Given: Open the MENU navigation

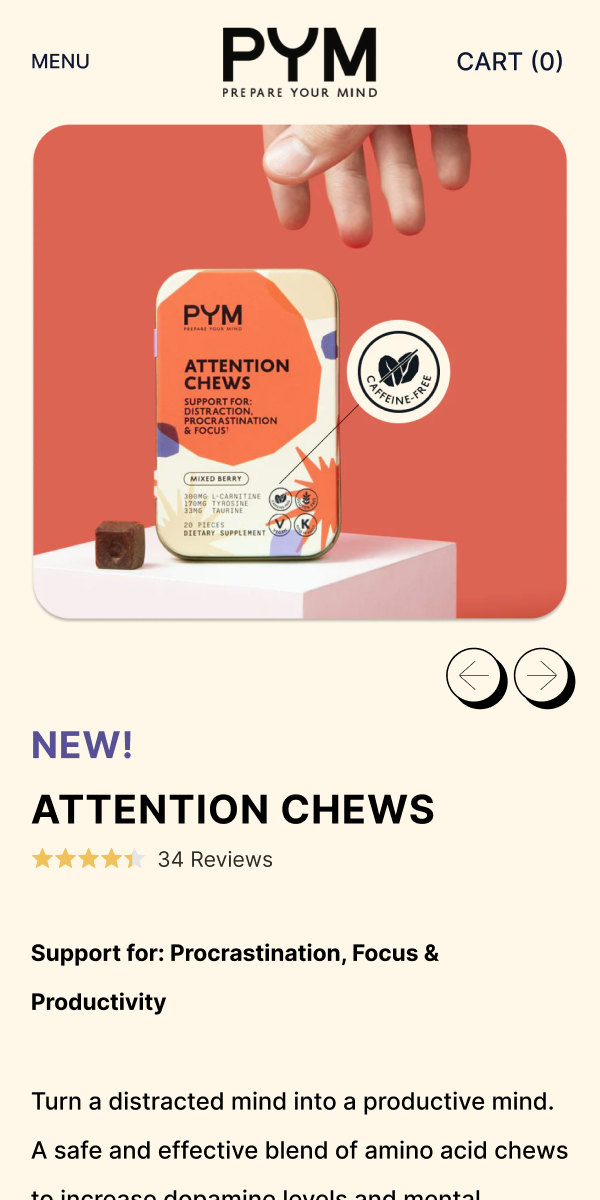Looking at the screenshot, I should coord(60,61).
